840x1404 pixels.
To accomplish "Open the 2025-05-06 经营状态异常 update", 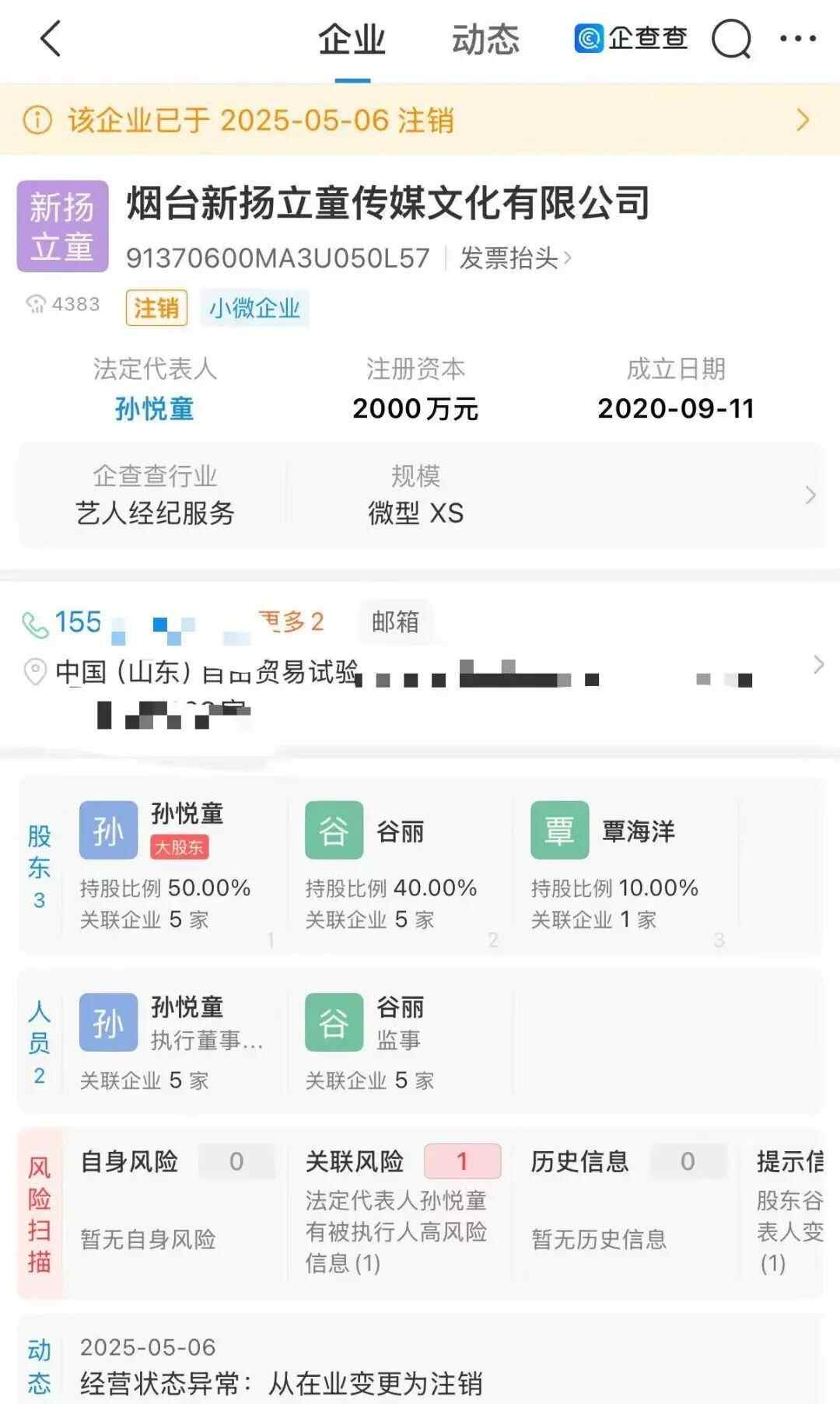I will point(281,1369).
